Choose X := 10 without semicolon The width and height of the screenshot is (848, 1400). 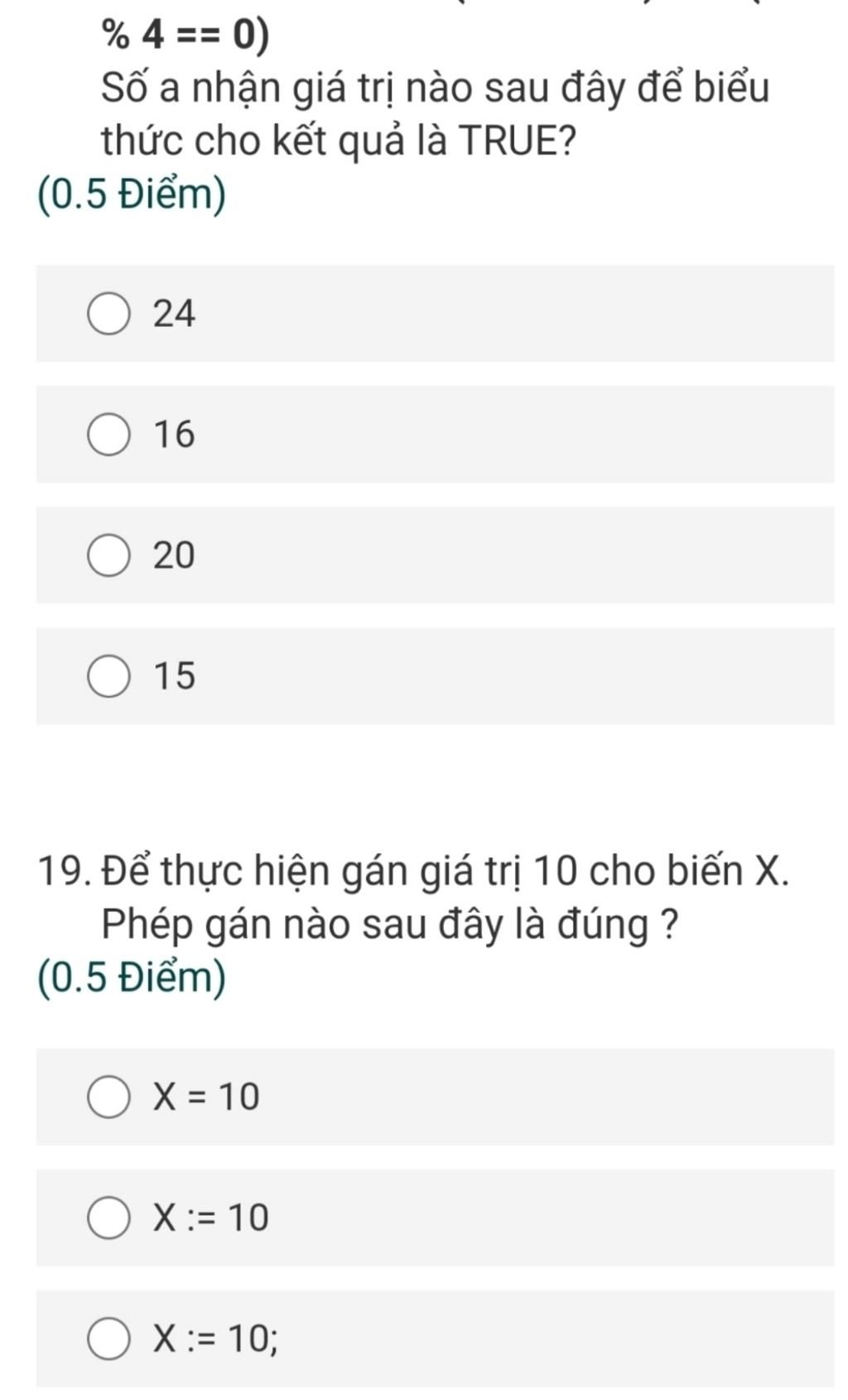[108, 1219]
